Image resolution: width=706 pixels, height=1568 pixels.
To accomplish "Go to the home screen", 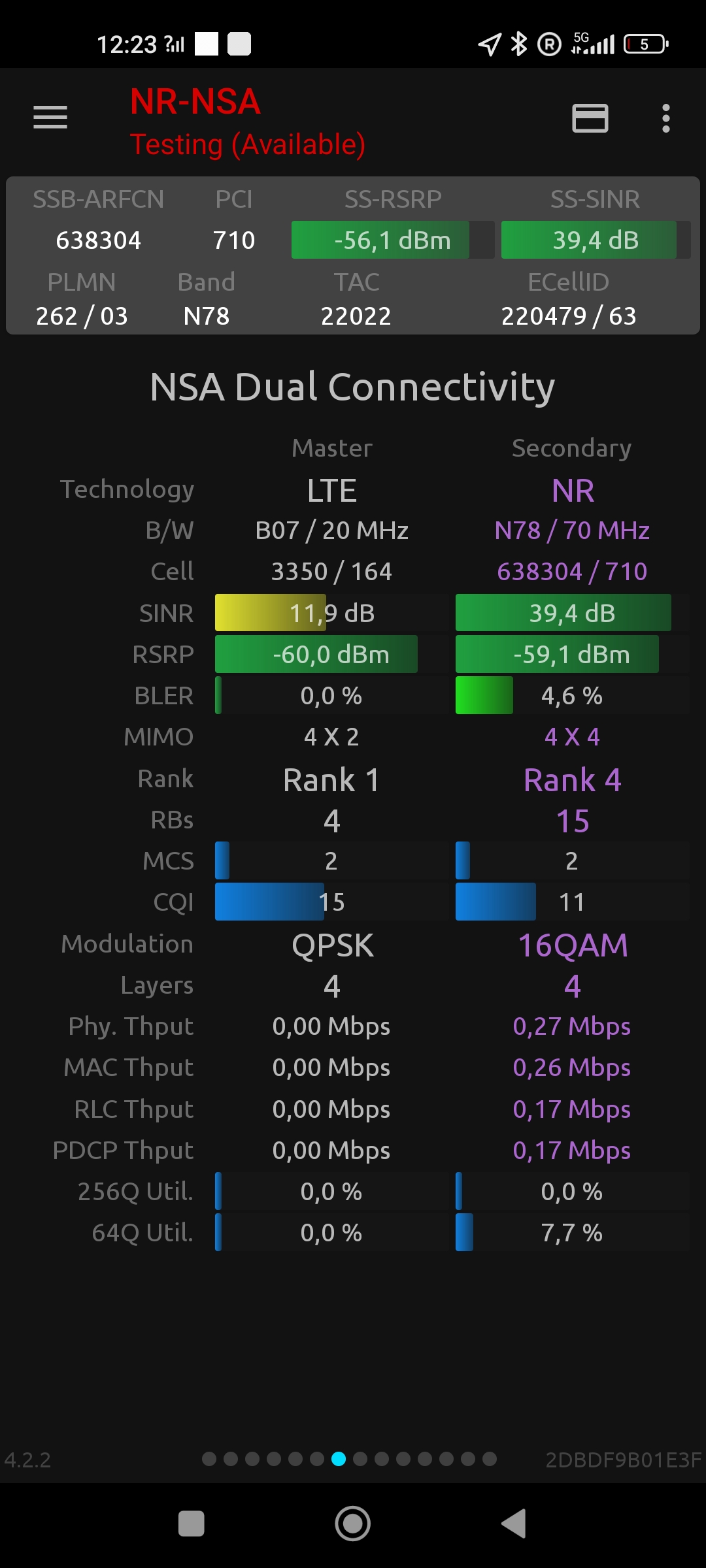I will click(353, 1524).
